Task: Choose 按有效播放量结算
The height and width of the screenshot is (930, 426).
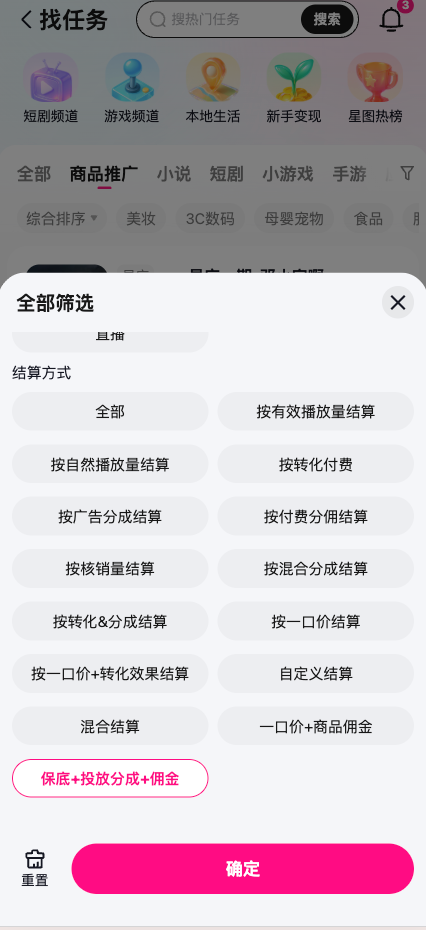Action: coord(316,411)
